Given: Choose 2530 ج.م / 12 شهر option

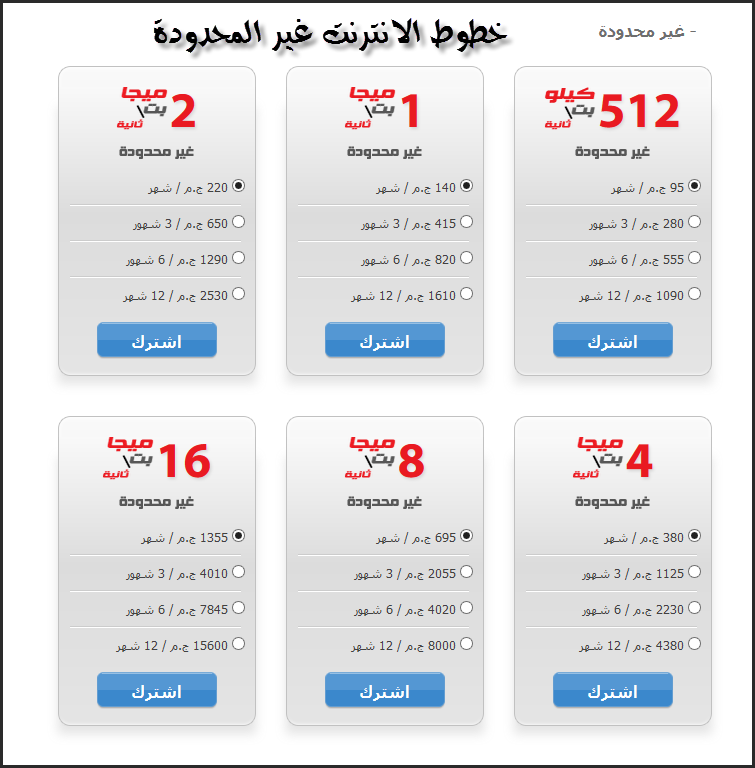Looking at the screenshot, I should (x=238, y=294).
